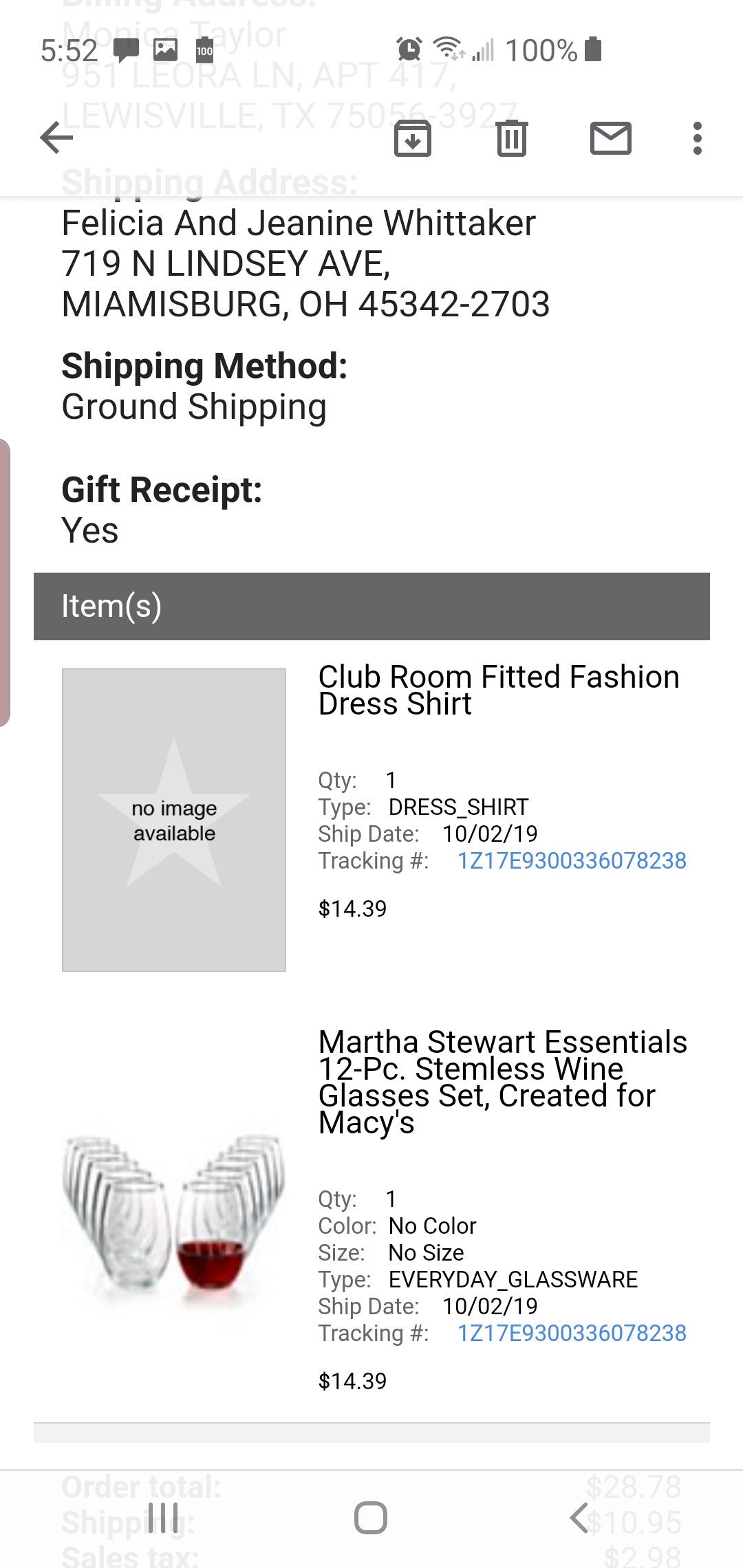Tap the 'no image available' placeholder
This screenshot has height=1568, width=743.
pyautogui.click(x=173, y=820)
